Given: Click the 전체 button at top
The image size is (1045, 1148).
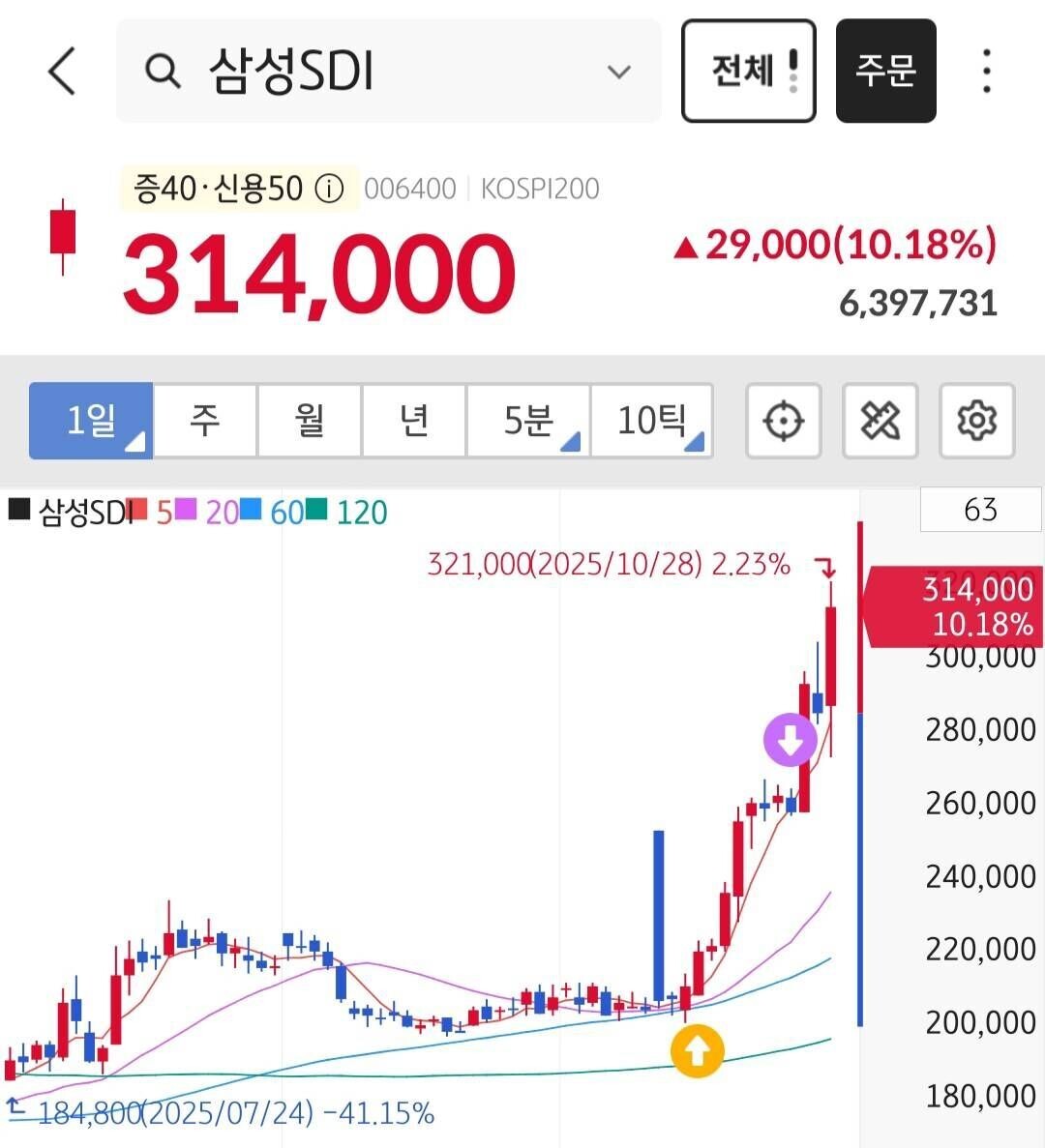Looking at the screenshot, I should pos(749,70).
